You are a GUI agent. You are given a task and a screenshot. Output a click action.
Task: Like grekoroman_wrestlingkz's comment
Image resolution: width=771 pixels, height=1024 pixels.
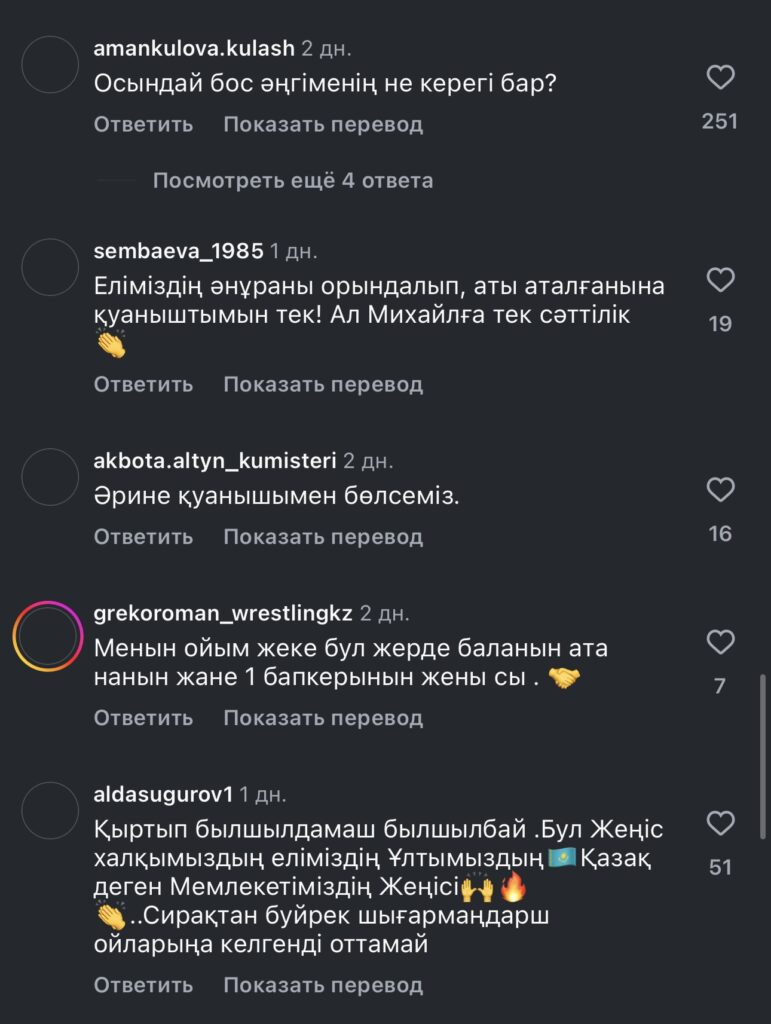[720, 642]
